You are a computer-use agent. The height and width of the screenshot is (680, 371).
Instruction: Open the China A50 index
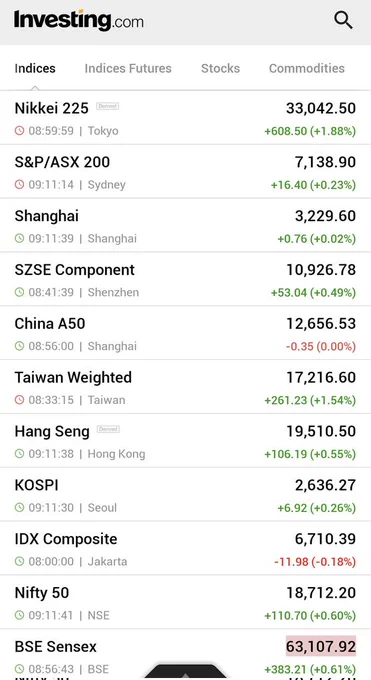(x=185, y=333)
